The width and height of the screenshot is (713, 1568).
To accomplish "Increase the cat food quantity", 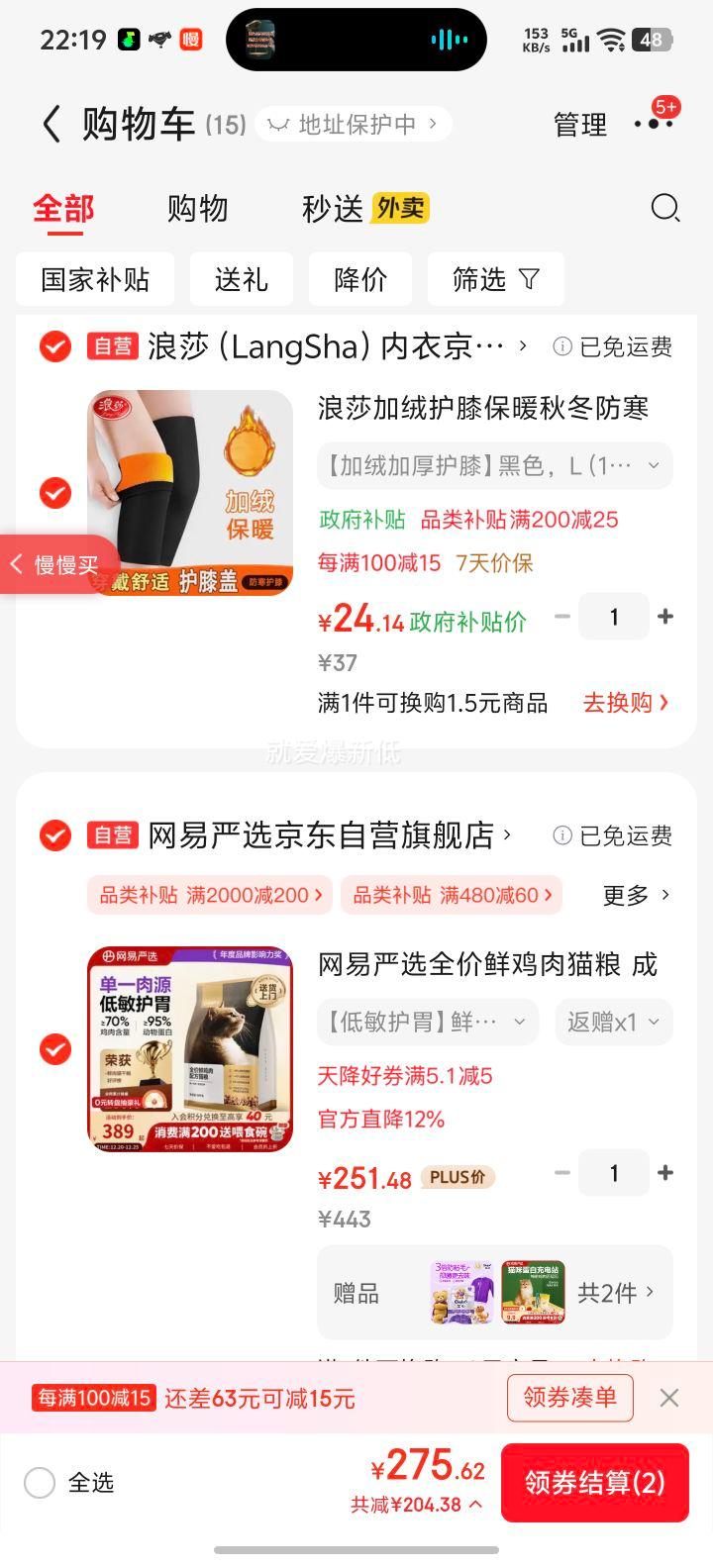I will 665,1173.
